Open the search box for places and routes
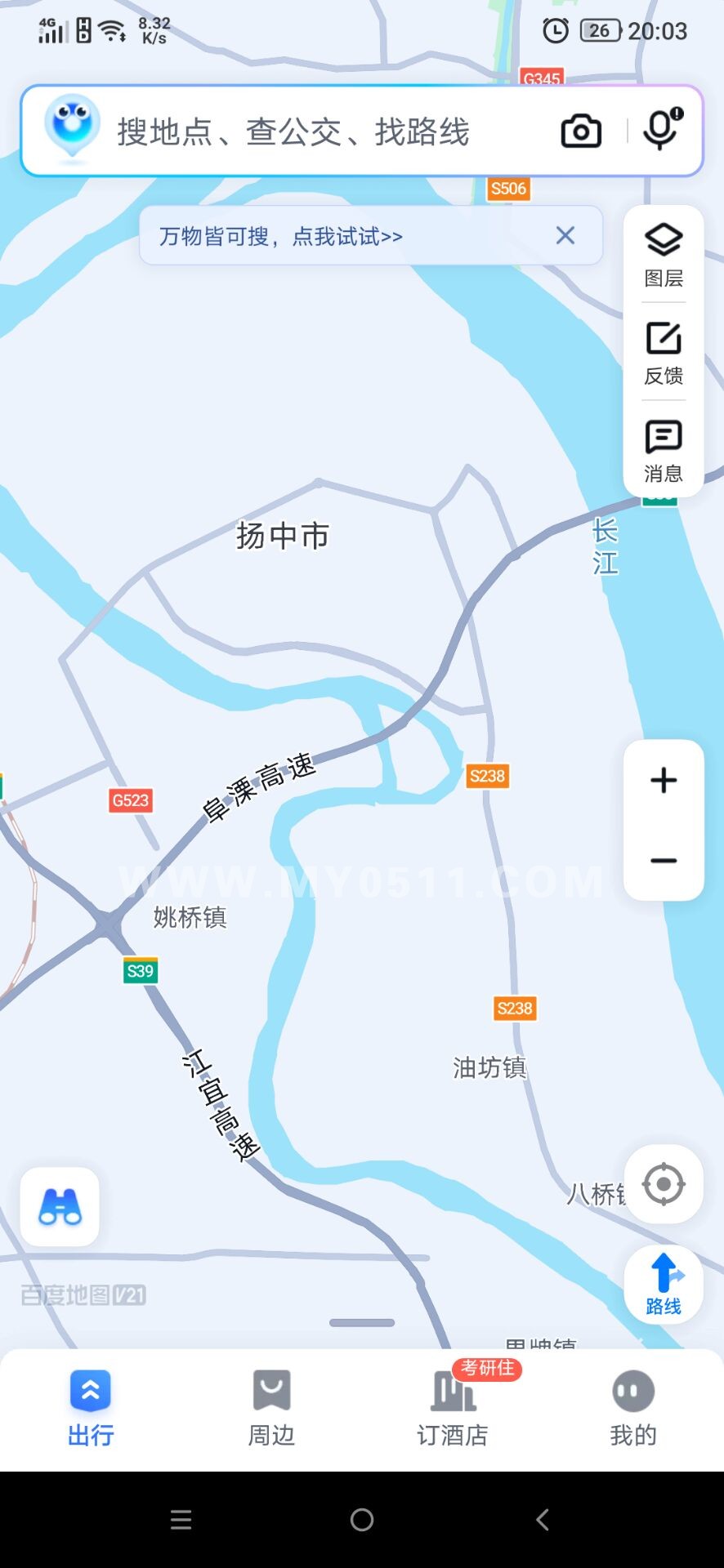This screenshot has height=1568, width=724. pyautogui.click(x=311, y=131)
